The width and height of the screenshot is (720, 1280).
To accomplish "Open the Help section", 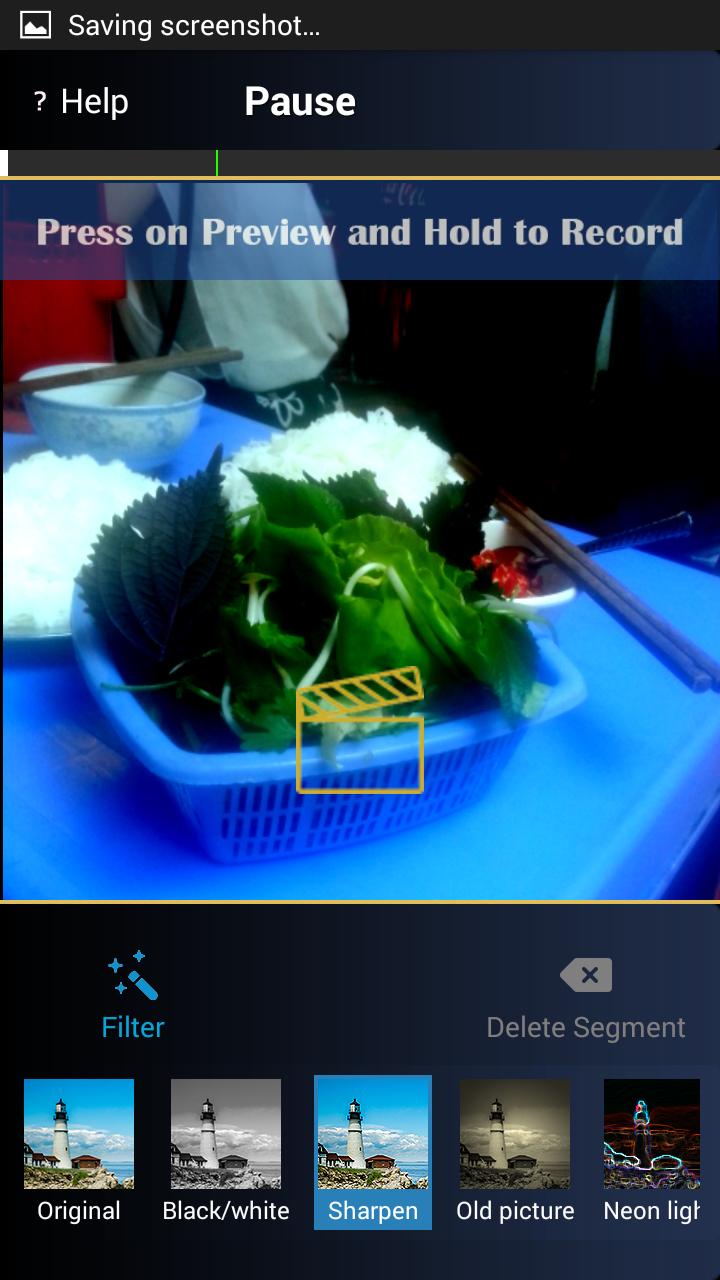I will click(x=82, y=102).
